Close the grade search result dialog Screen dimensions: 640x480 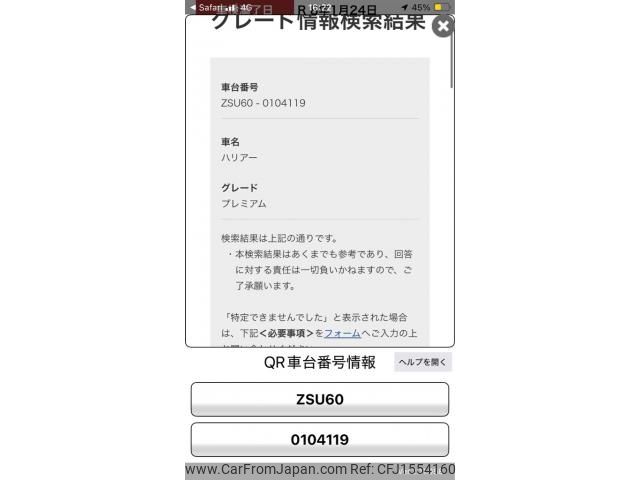442,26
